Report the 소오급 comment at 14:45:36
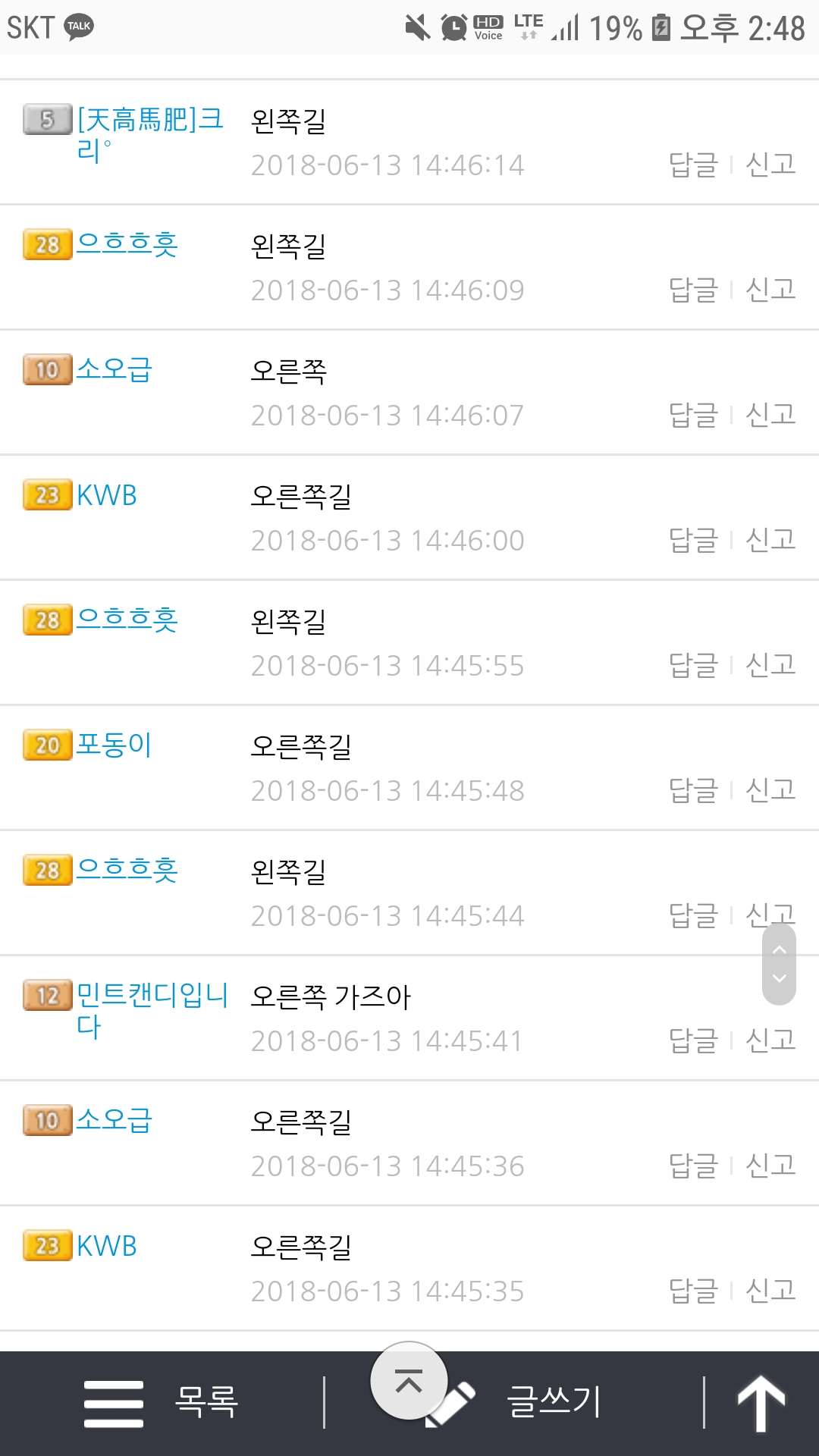The height and width of the screenshot is (1456, 819). point(770,1166)
